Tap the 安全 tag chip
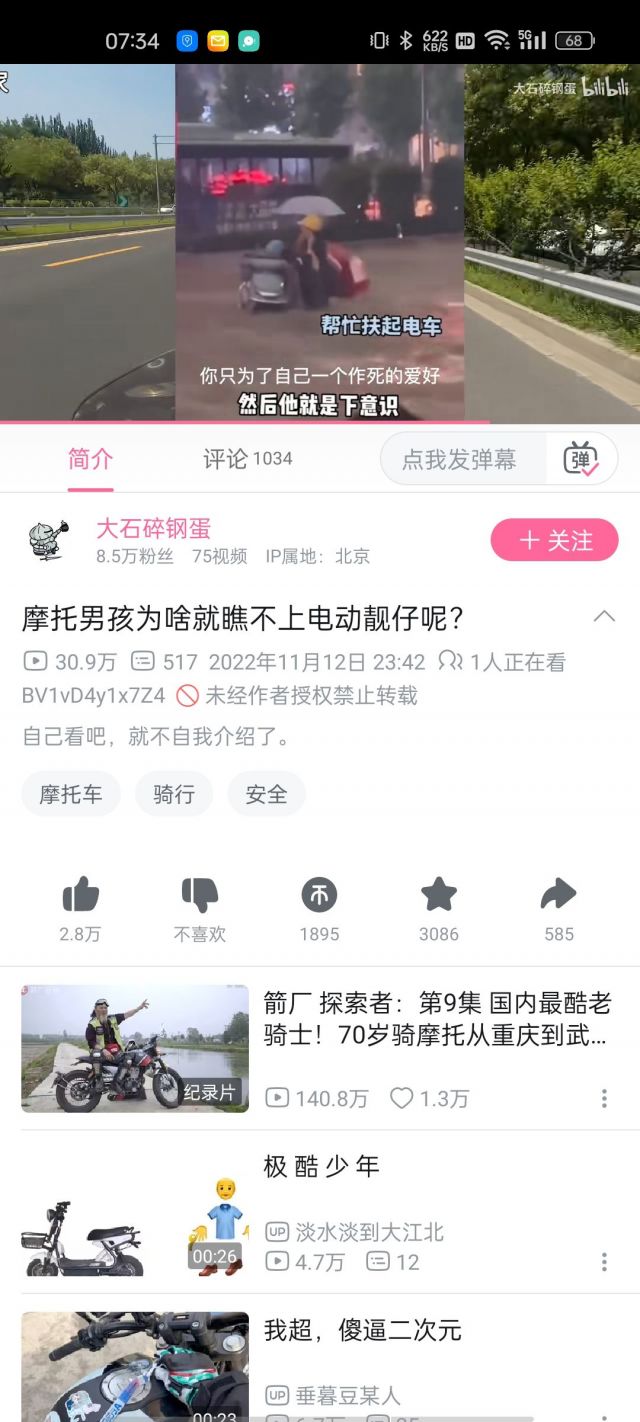 coord(266,794)
